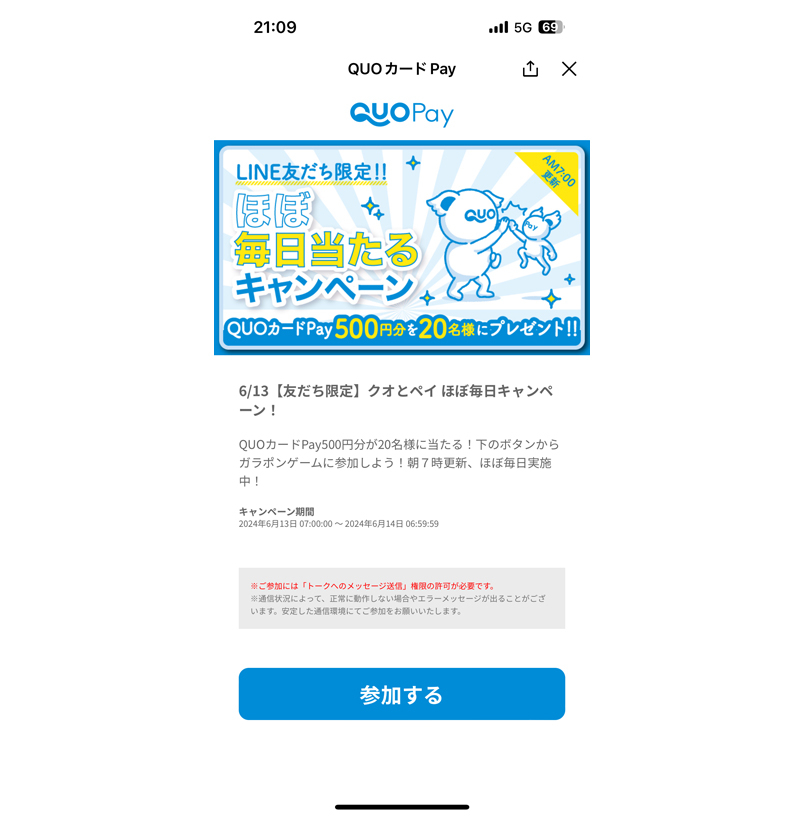Tap the share icon in the header
This screenshot has height=821, width=800.
pos(530,69)
